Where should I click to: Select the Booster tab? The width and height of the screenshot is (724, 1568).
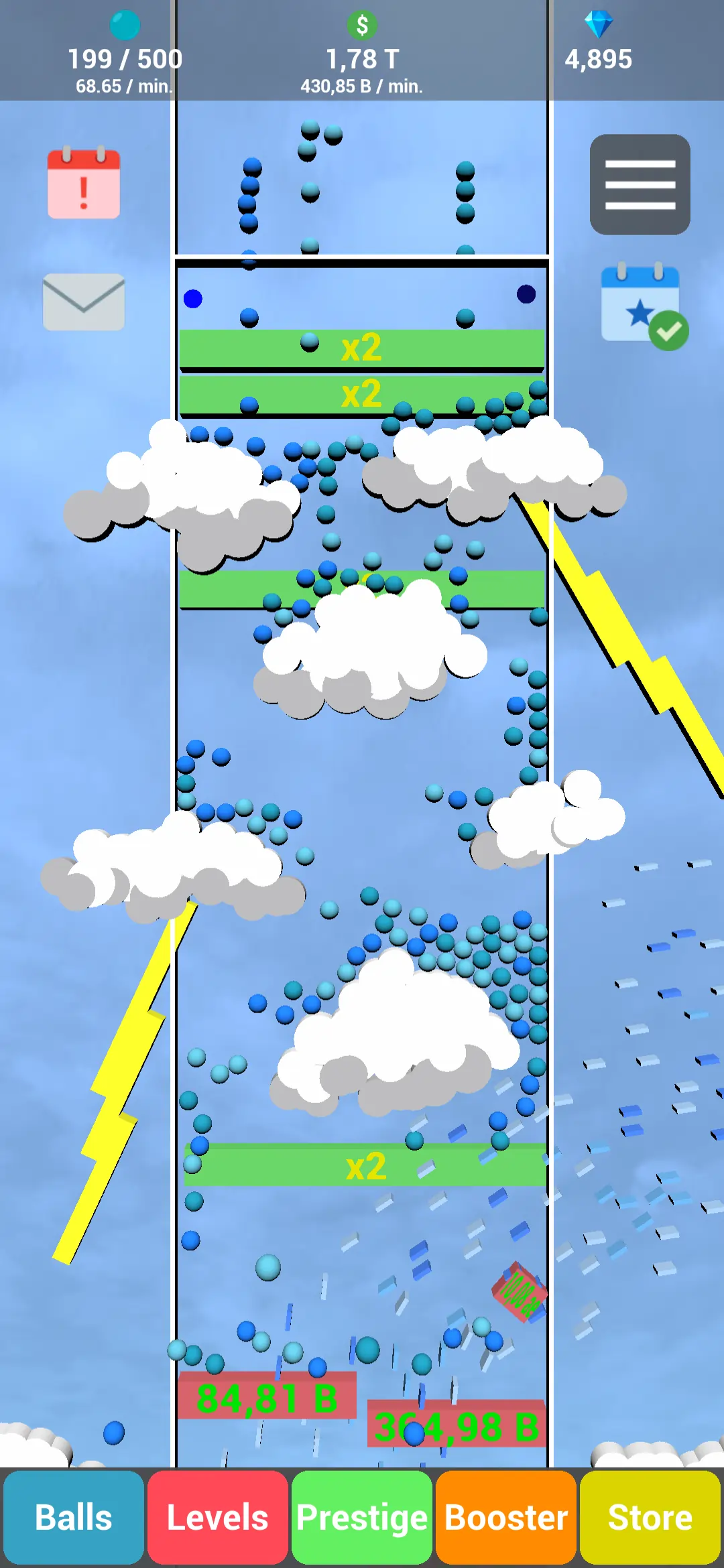point(506,1517)
